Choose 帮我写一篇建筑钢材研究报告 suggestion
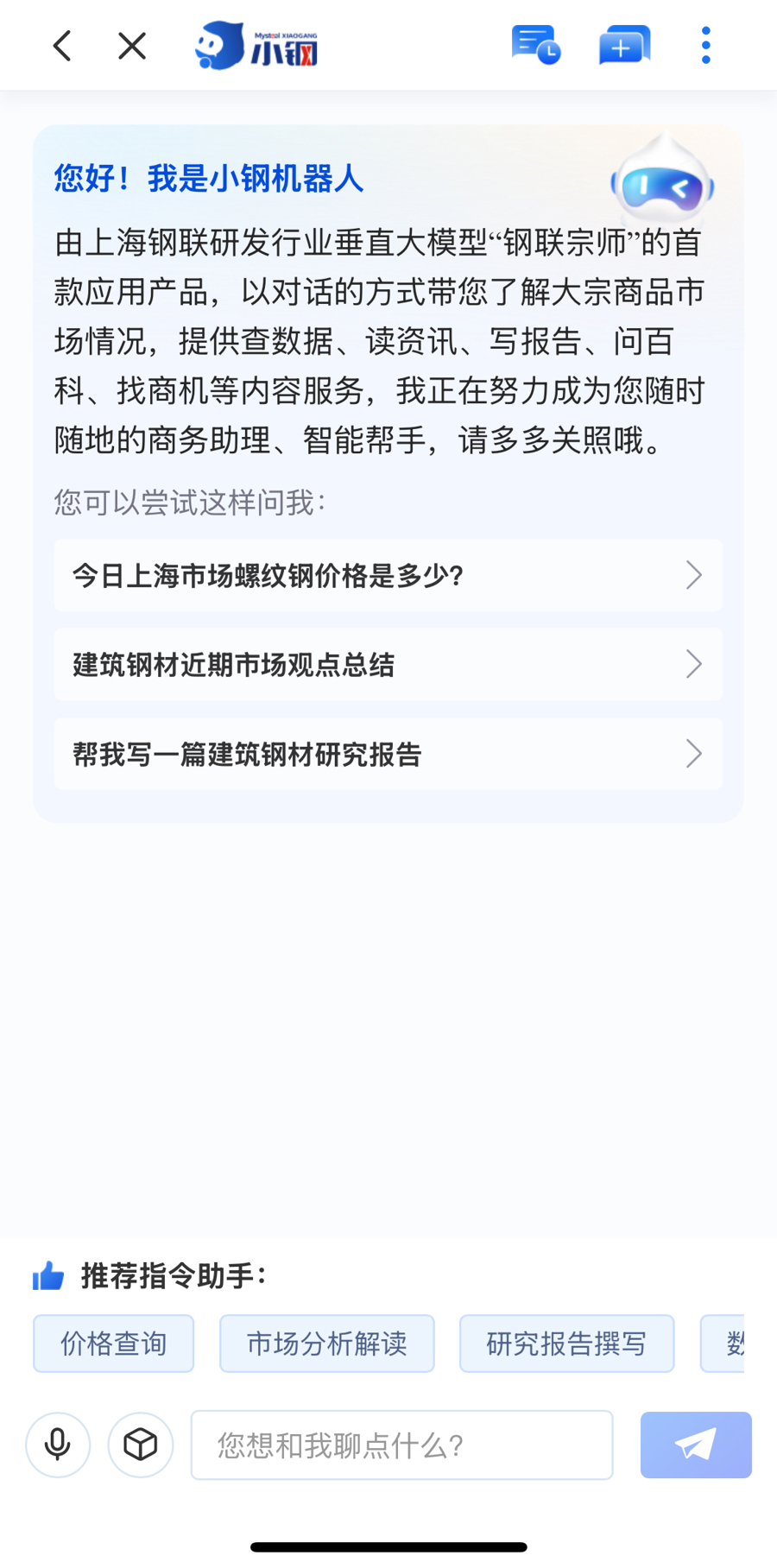777x1568 pixels. [388, 754]
